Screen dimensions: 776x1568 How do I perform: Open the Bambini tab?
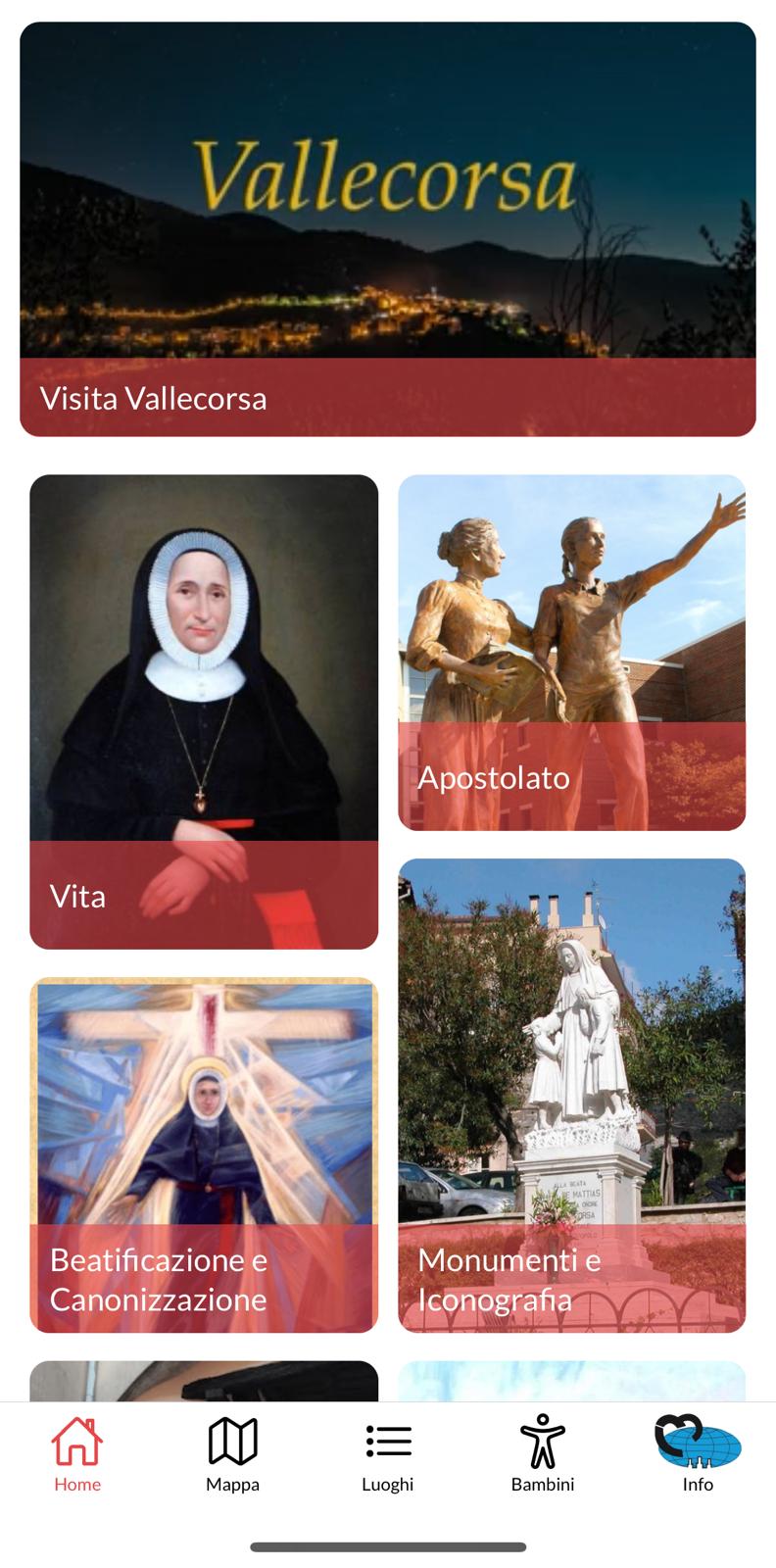[x=543, y=1455]
